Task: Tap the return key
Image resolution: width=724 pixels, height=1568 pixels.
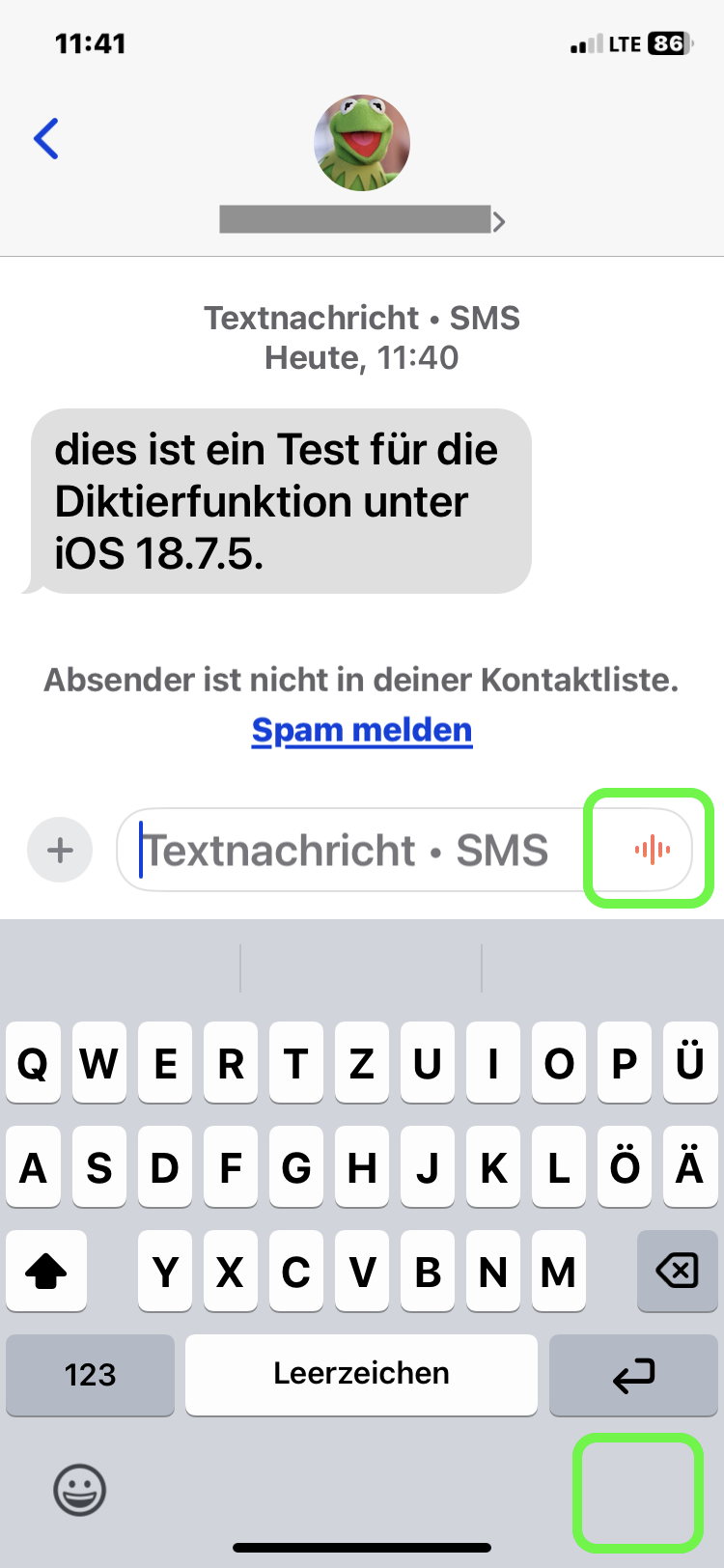Action: tap(633, 1374)
